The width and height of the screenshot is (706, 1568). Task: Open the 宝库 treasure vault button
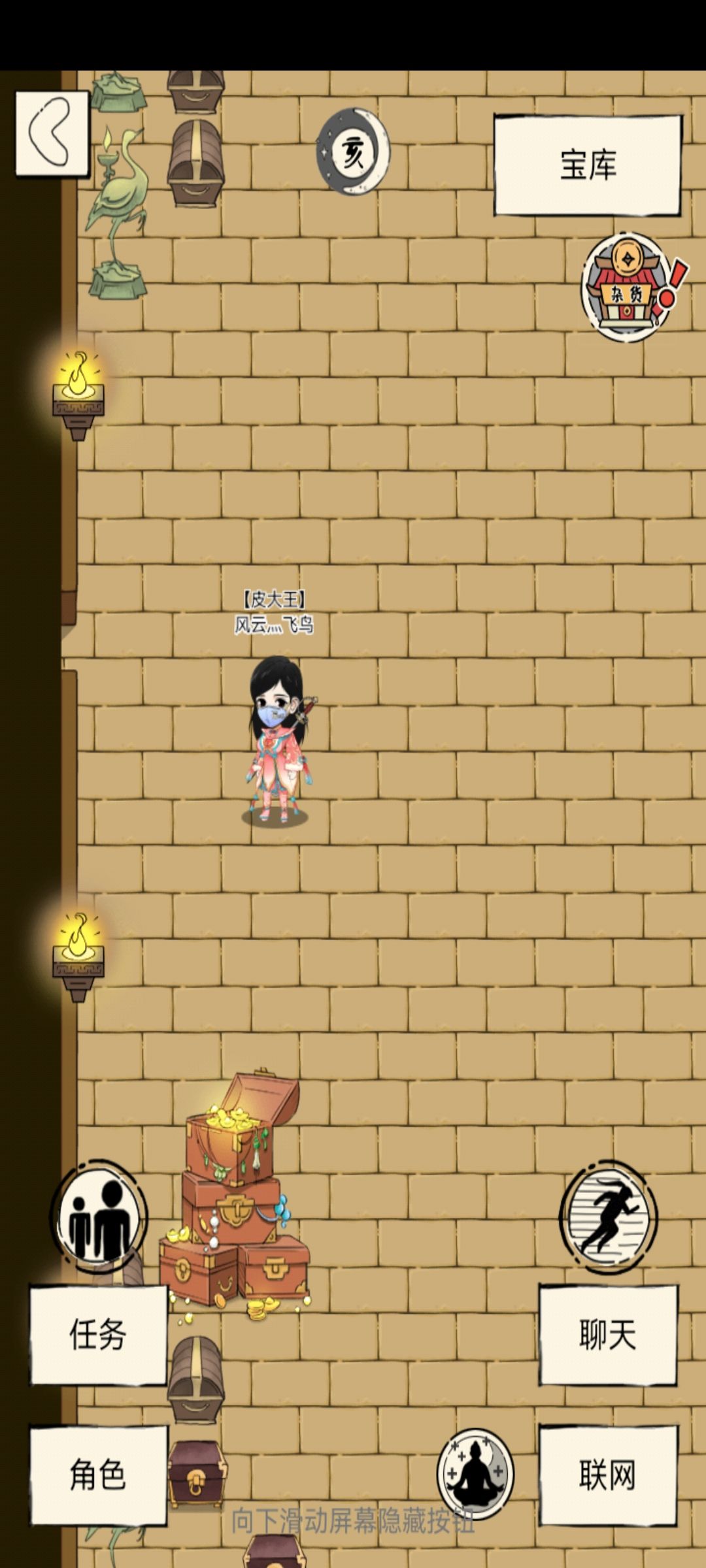(588, 163)
